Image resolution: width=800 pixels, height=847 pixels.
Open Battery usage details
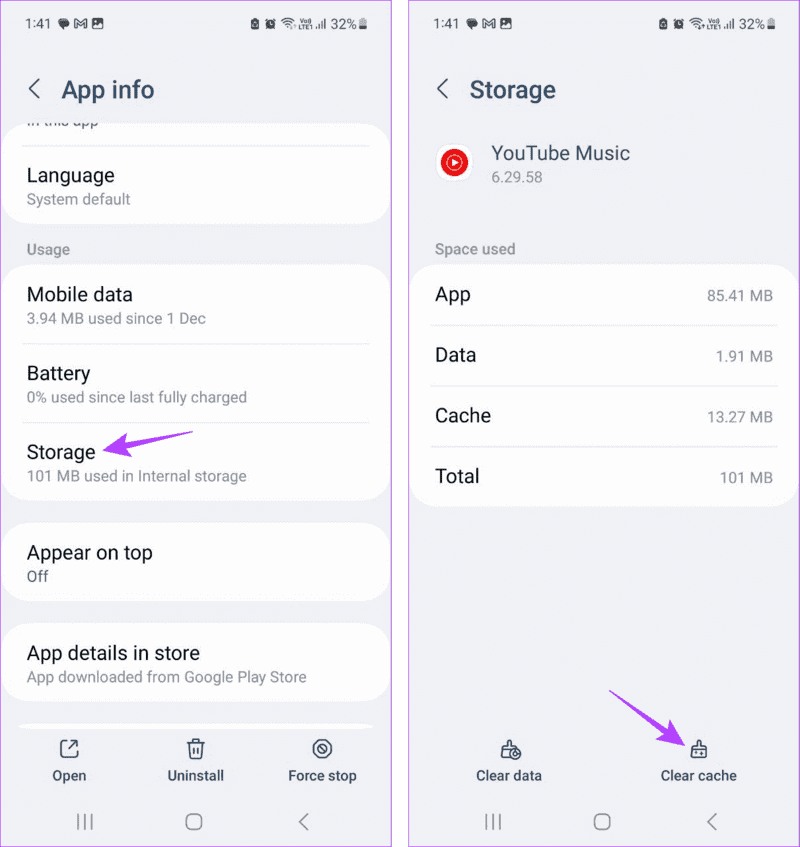pyautogui.click(x=195, y=384)
